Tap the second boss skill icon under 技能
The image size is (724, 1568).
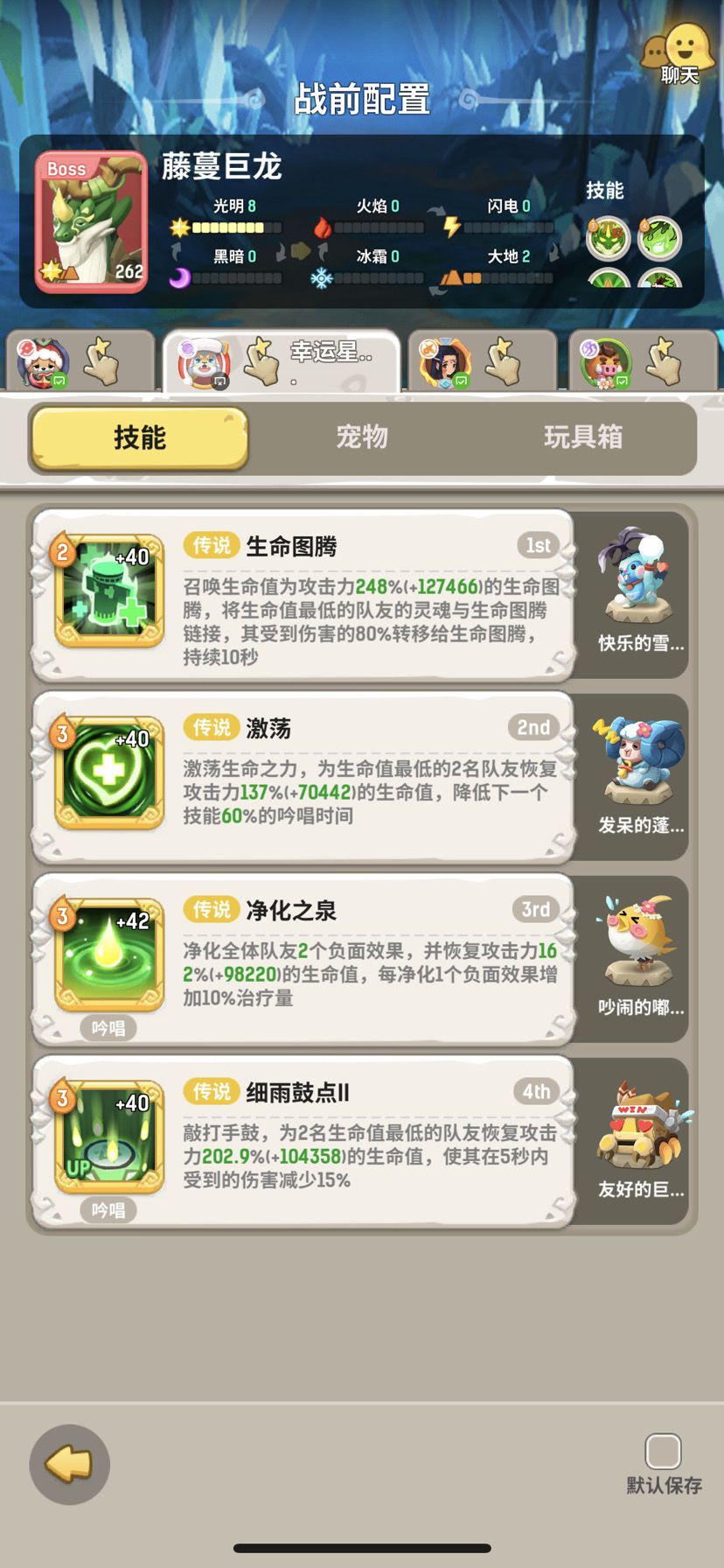(x=661, y=238)
